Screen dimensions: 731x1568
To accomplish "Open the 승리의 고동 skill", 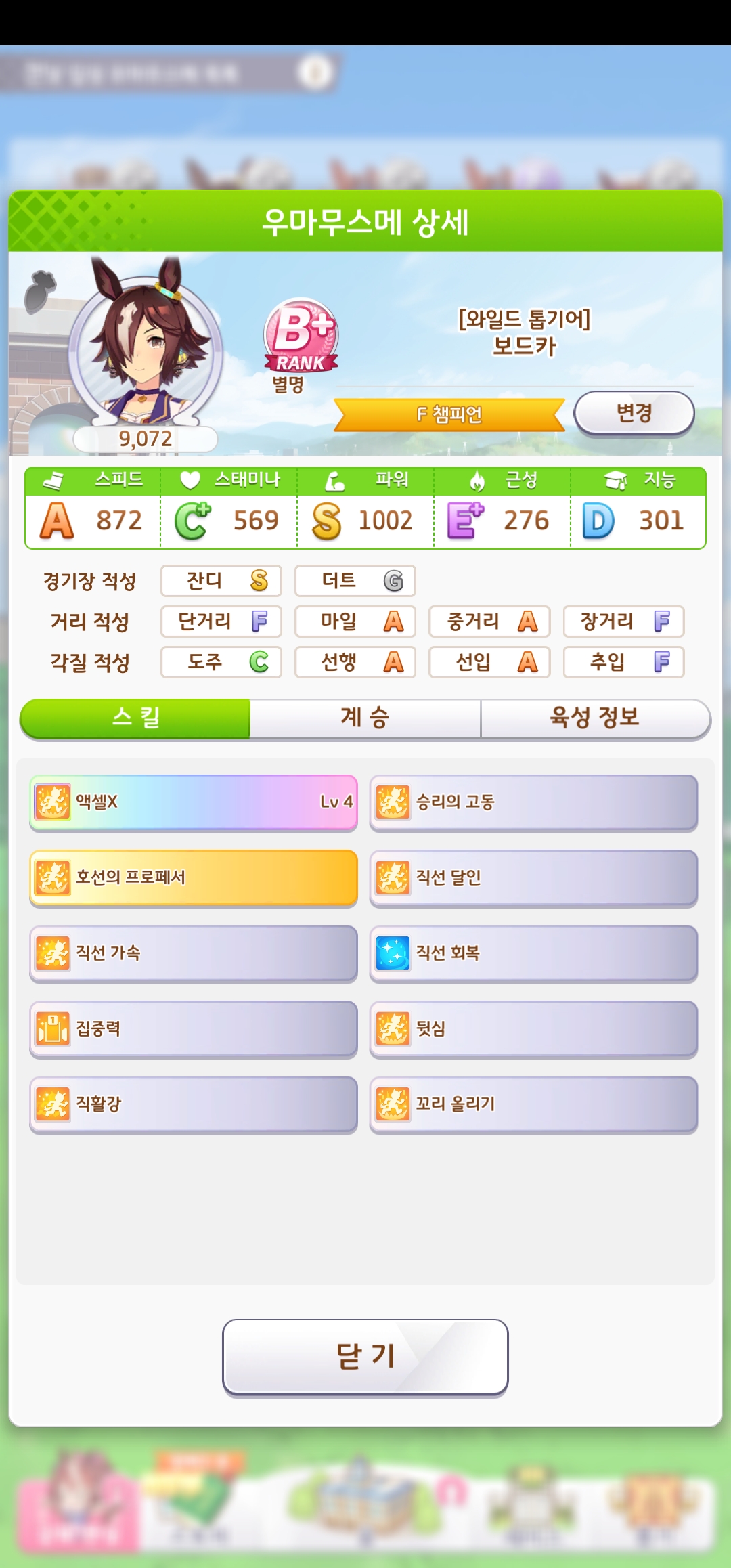I will coord(533,802).
